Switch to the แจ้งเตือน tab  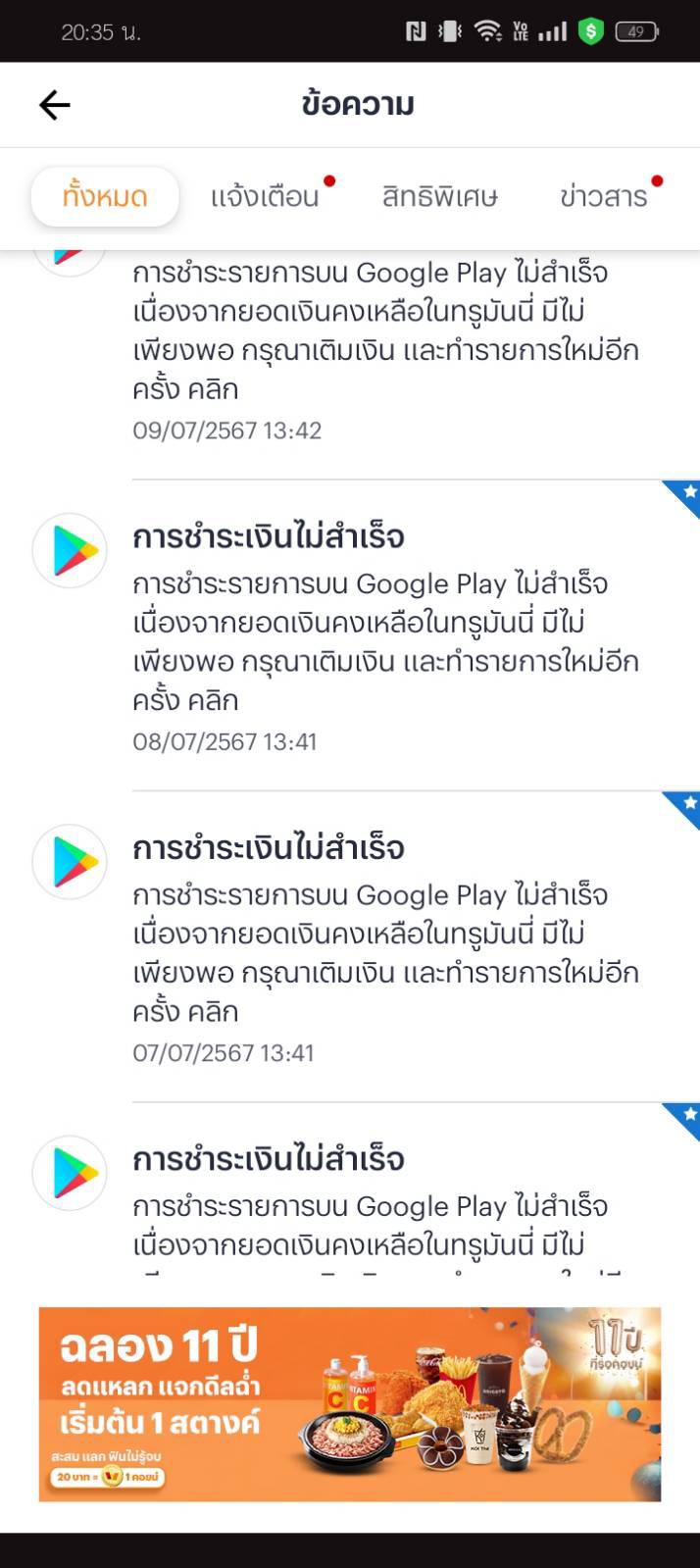point(265,196)
